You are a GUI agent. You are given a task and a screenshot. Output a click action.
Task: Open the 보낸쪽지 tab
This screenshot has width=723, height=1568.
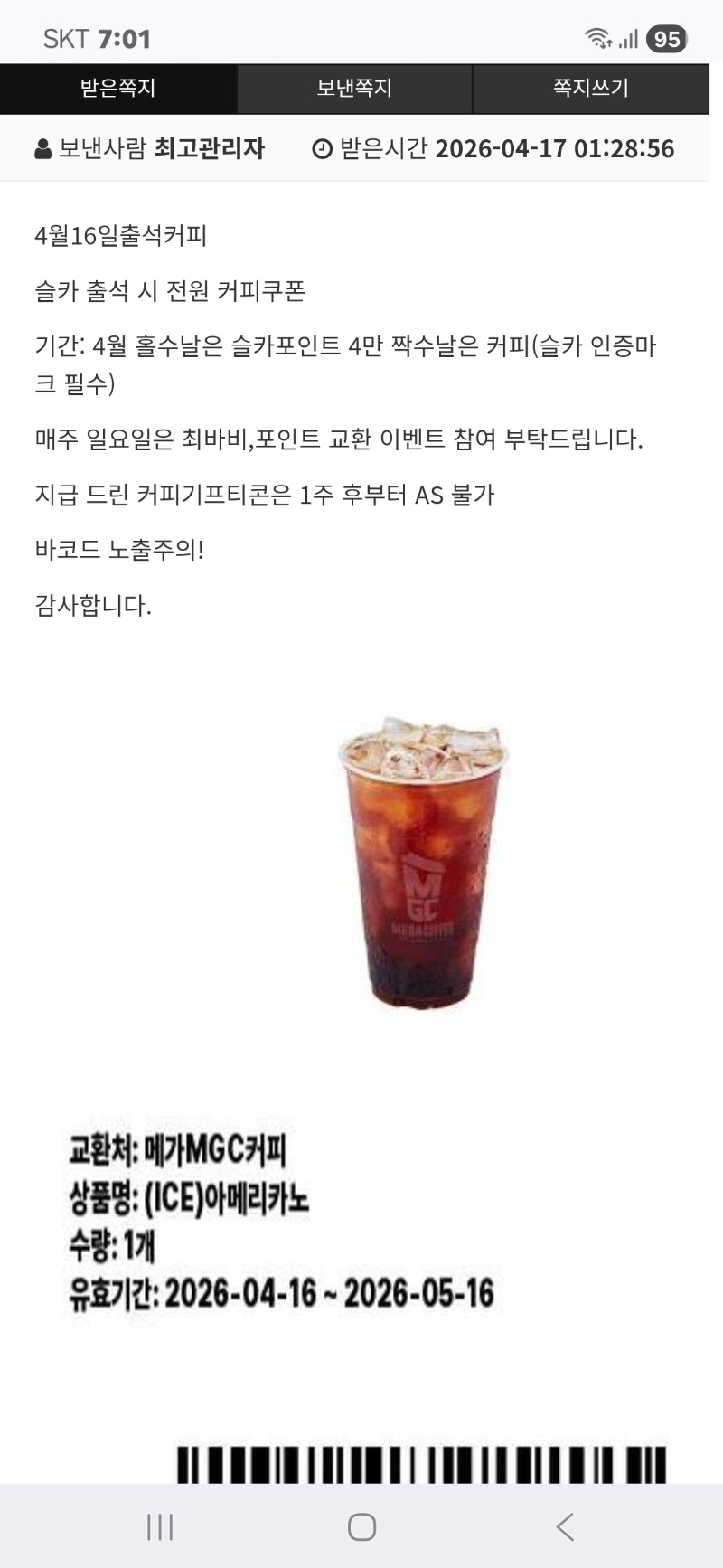tap(354, 89)
